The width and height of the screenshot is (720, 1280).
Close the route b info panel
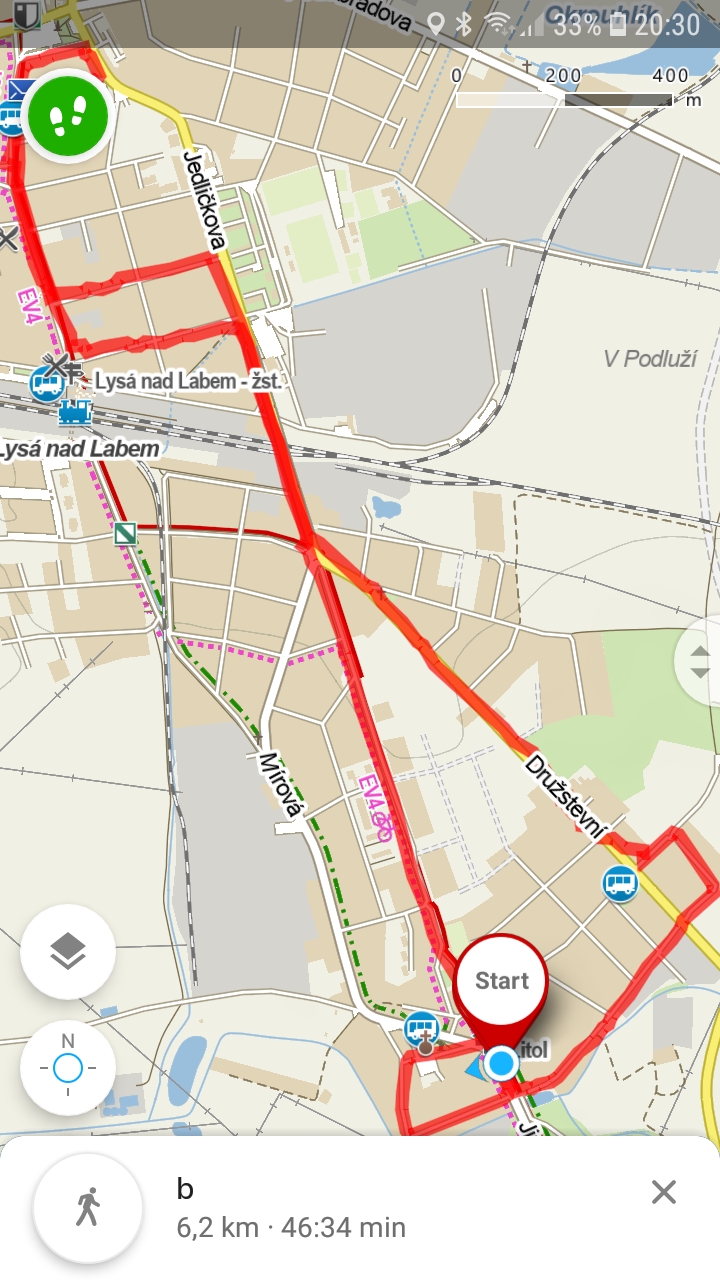(x=664, y=1191)
